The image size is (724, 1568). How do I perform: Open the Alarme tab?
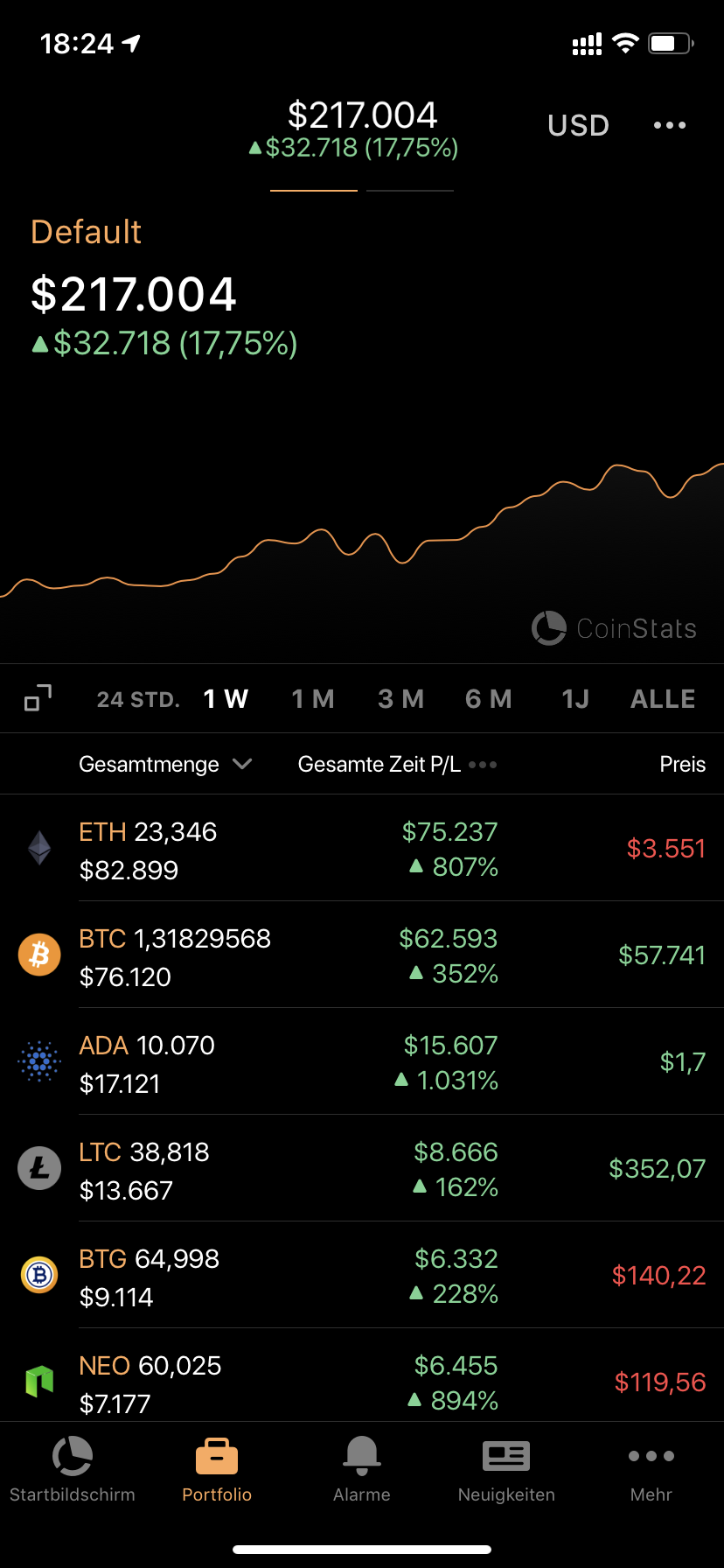(x=362, y=1470)
